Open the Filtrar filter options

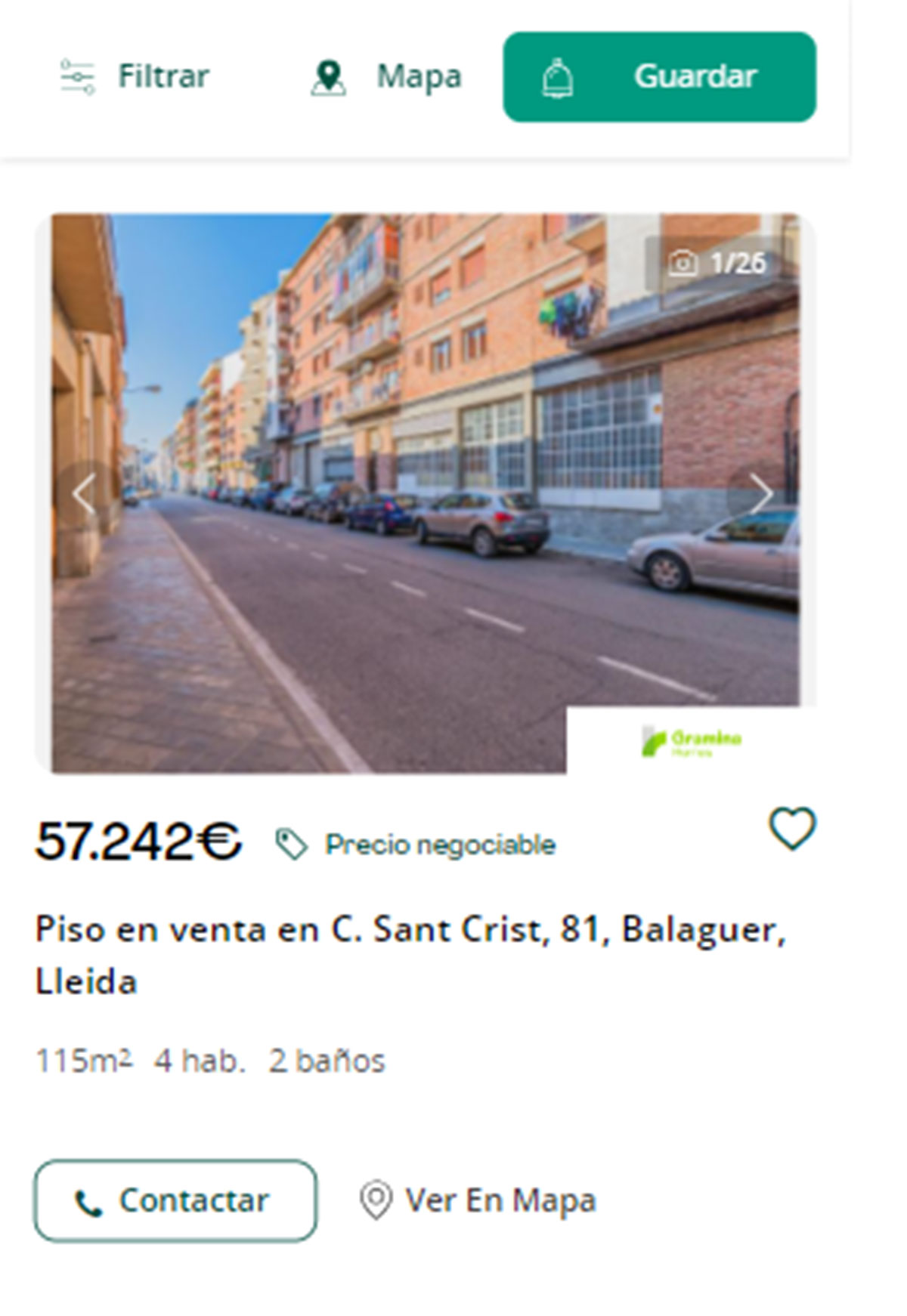135,76
